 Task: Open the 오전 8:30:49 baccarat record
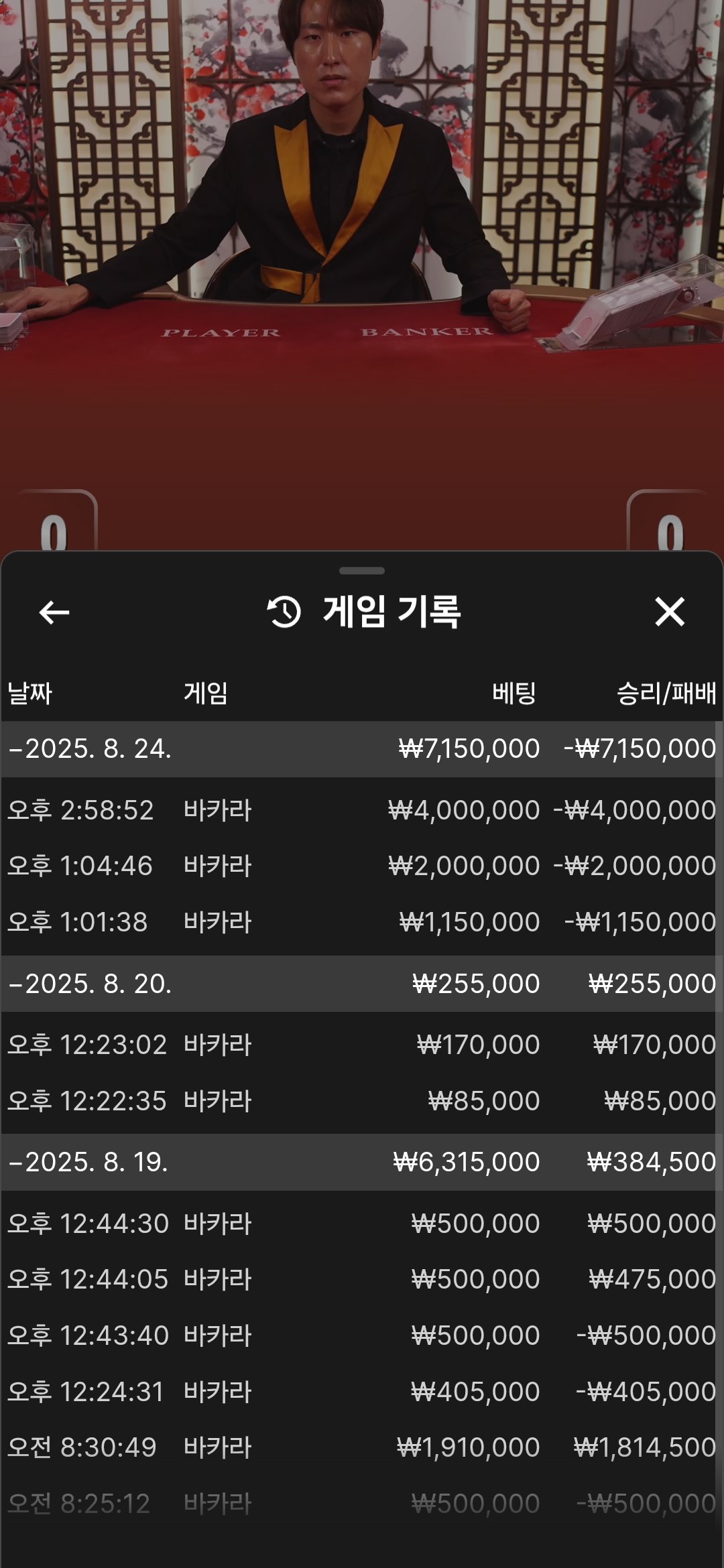pos(362,1447)
